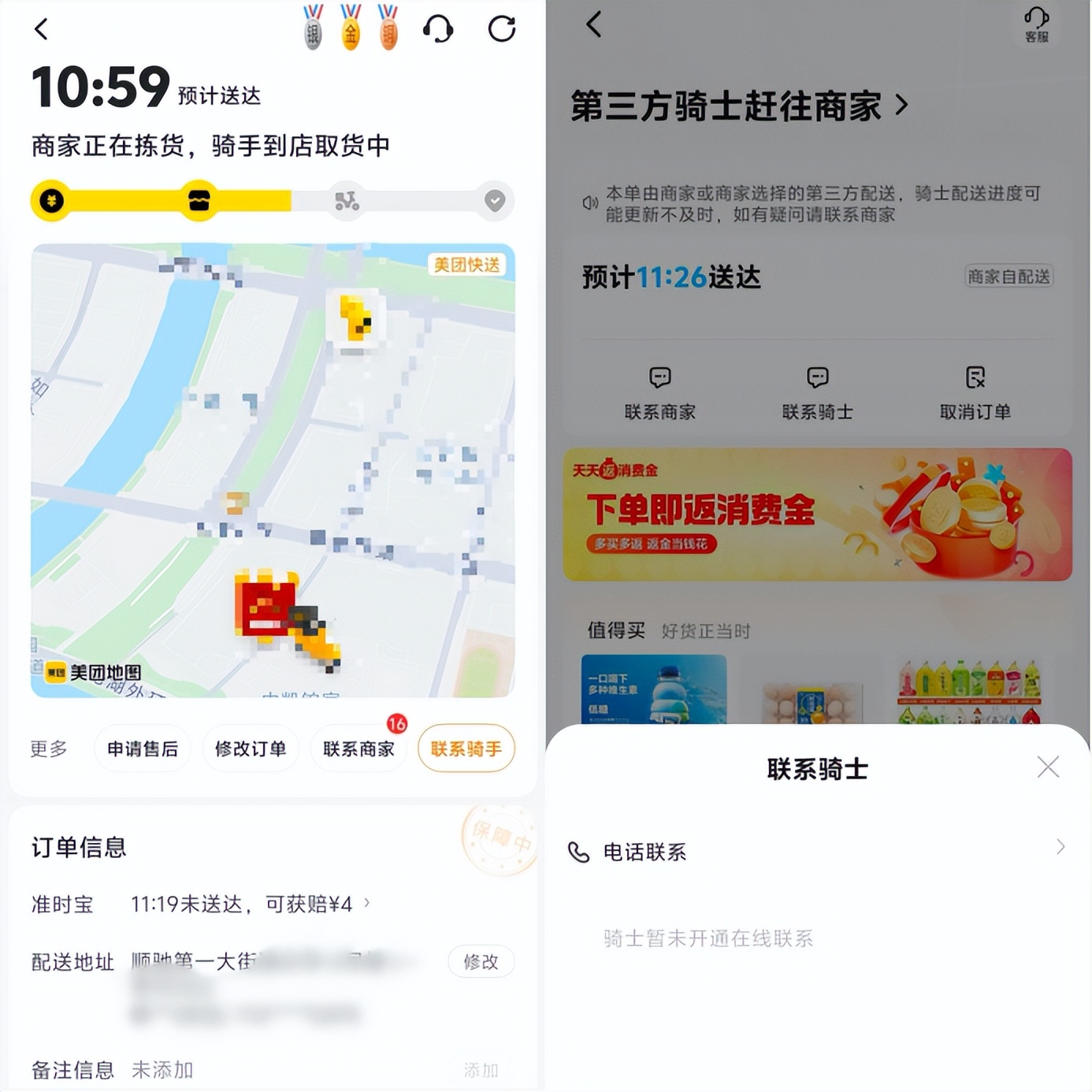Viewport: 1092px width, 1092px height.
Task: Tap 添加 to add an order note
Action: point(481,1070)
